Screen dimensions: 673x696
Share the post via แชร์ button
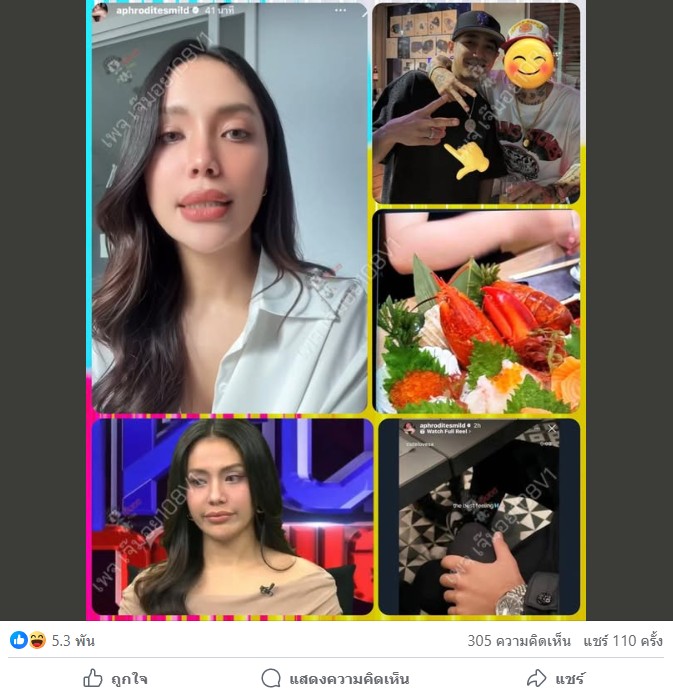556,678
